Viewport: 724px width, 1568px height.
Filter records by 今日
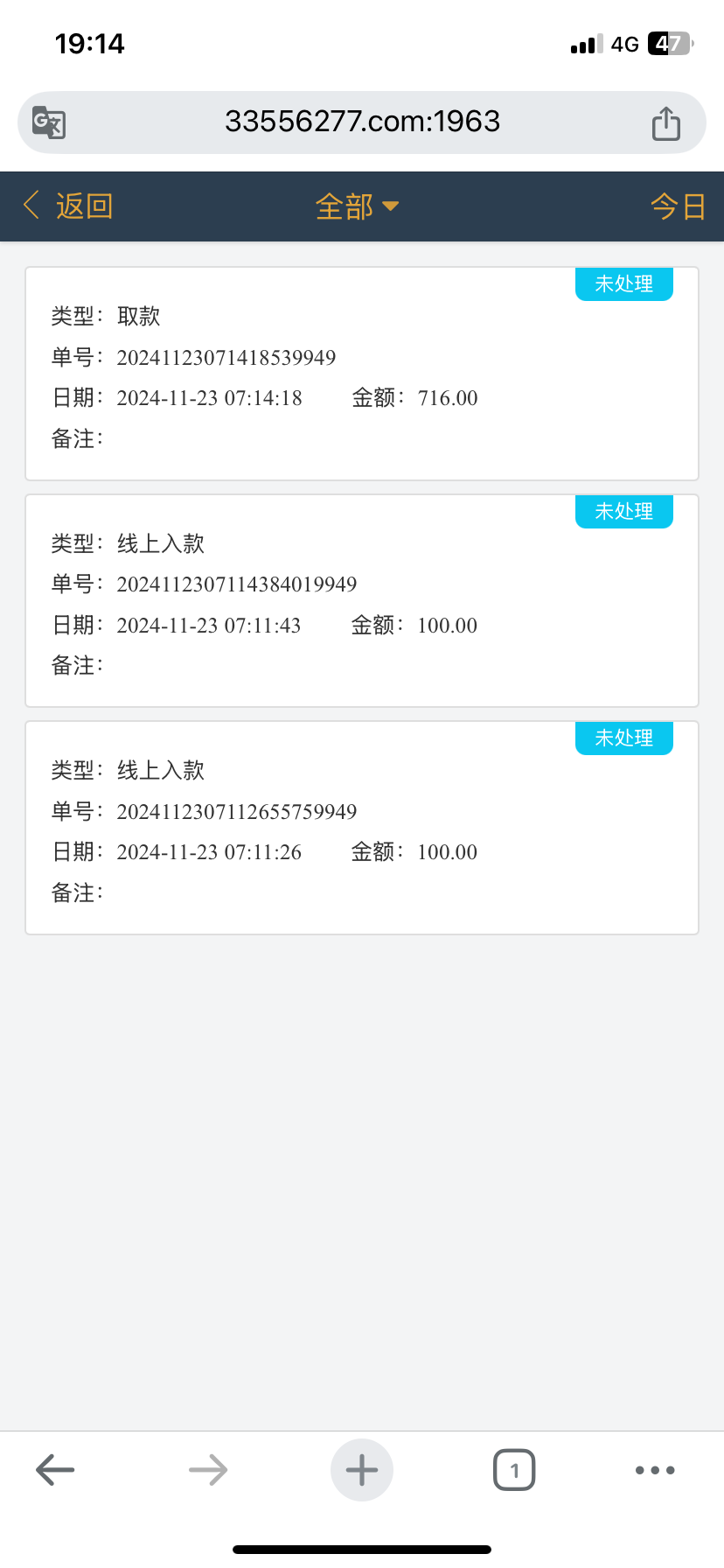678,206
